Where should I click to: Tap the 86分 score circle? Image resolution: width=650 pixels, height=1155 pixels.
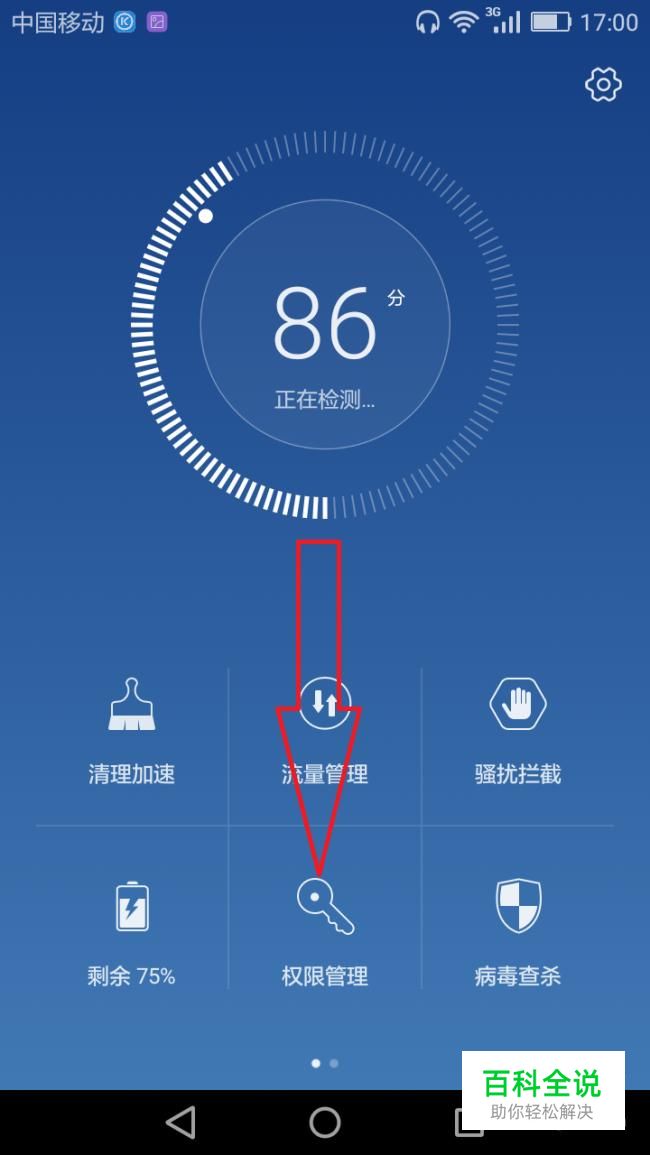coord(325,325)
